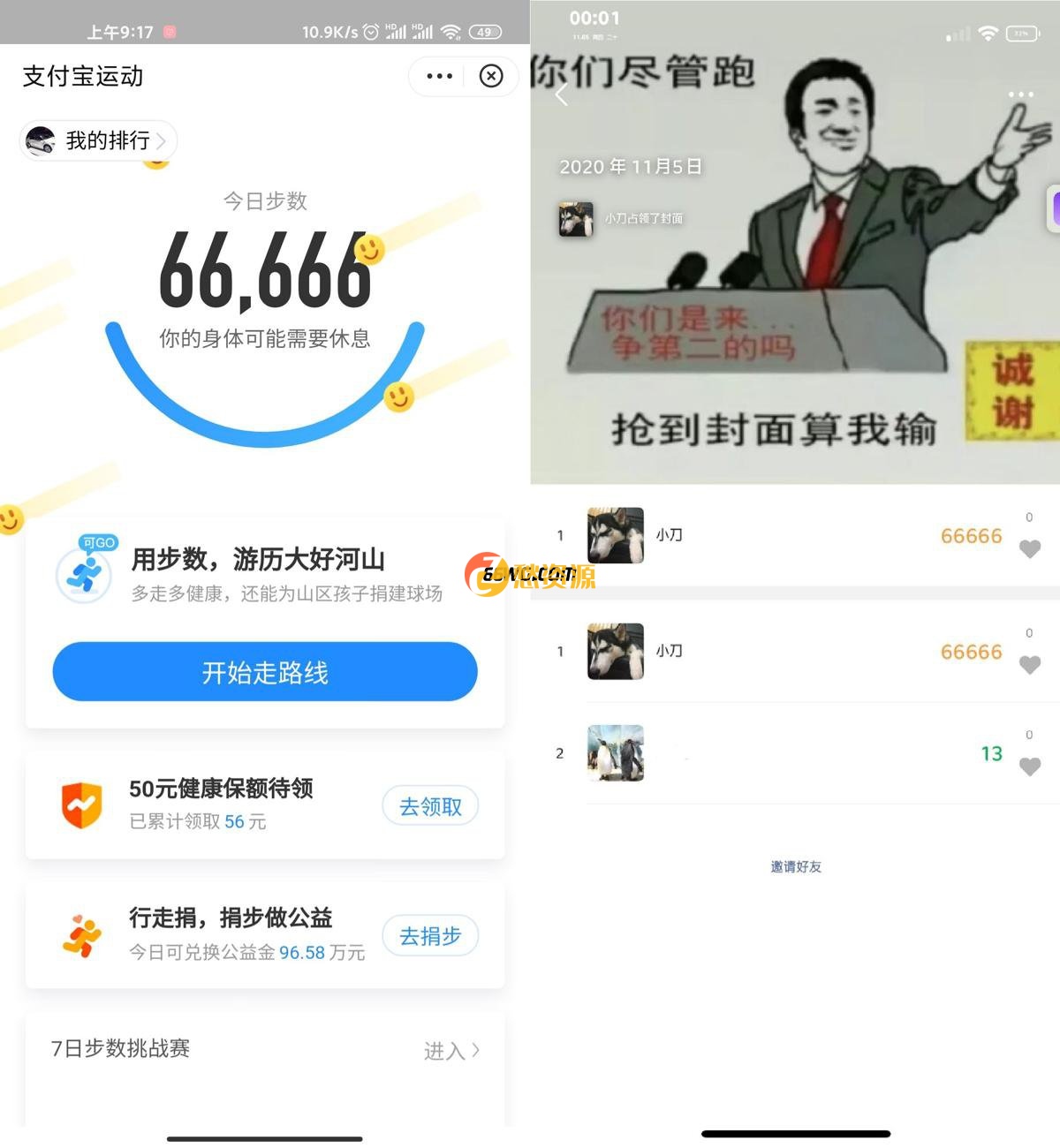Open the three-dot menu on 支付宝运动 page
The image size is (1060, 1148).
[x=438, y=76]
